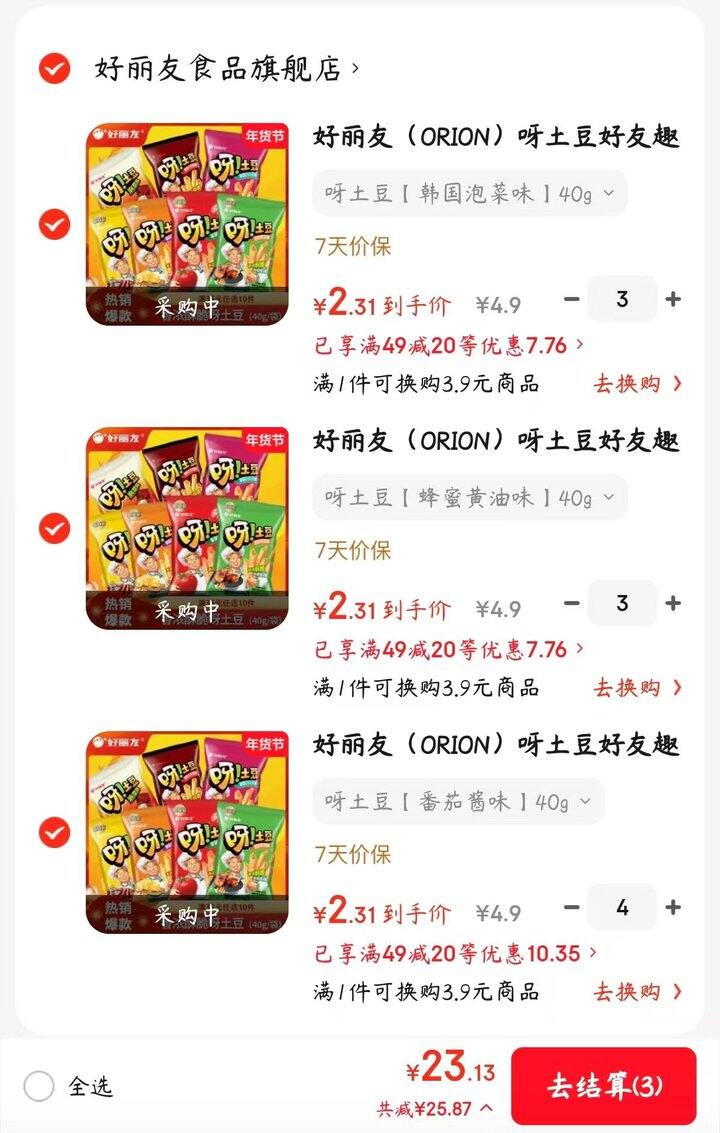Screen dimensions: 720x1133
Task: Go to checkout with 去结算(3)
Action: click(603, 1086)
